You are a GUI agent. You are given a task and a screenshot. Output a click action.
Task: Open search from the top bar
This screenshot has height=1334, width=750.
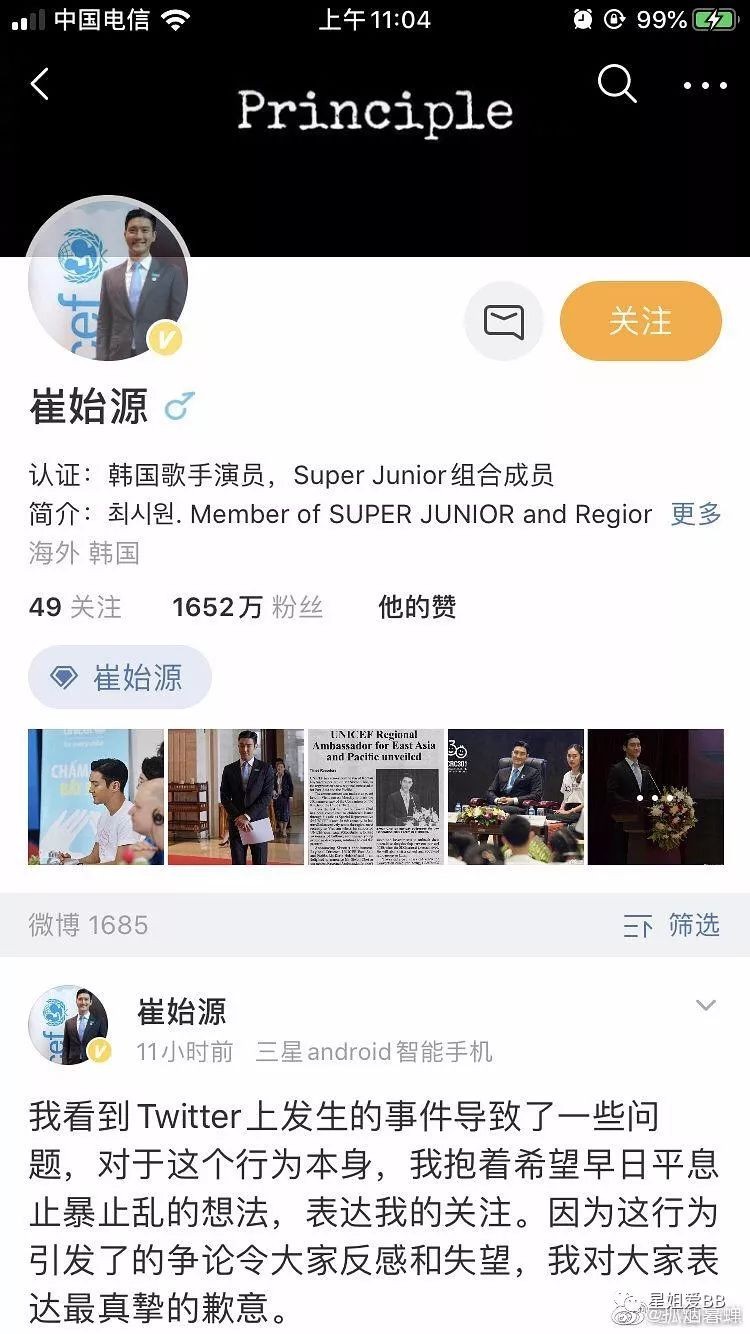click(616, 84)
